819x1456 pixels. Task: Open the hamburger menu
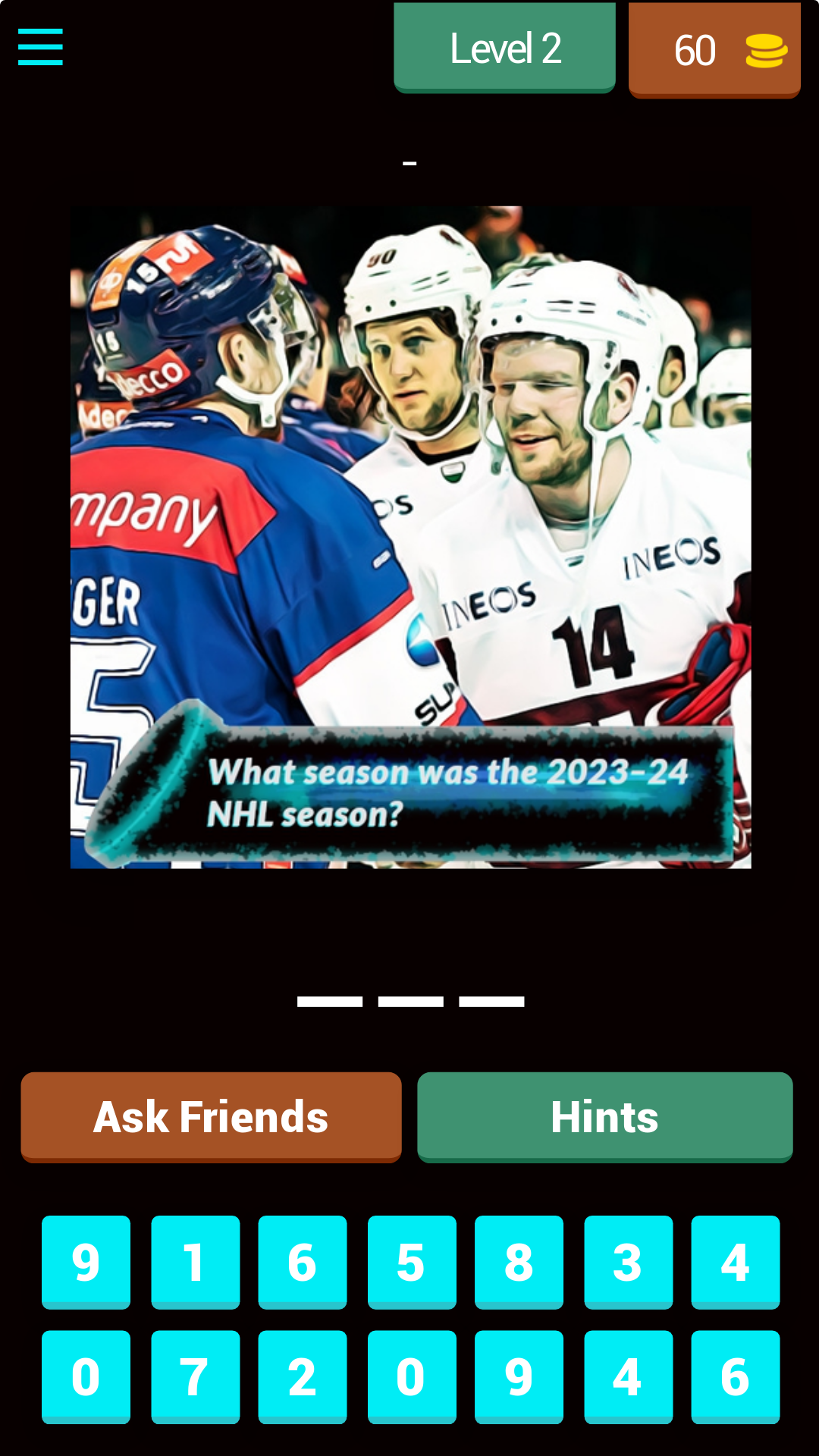pyautogui.click(x=40, y=47)
